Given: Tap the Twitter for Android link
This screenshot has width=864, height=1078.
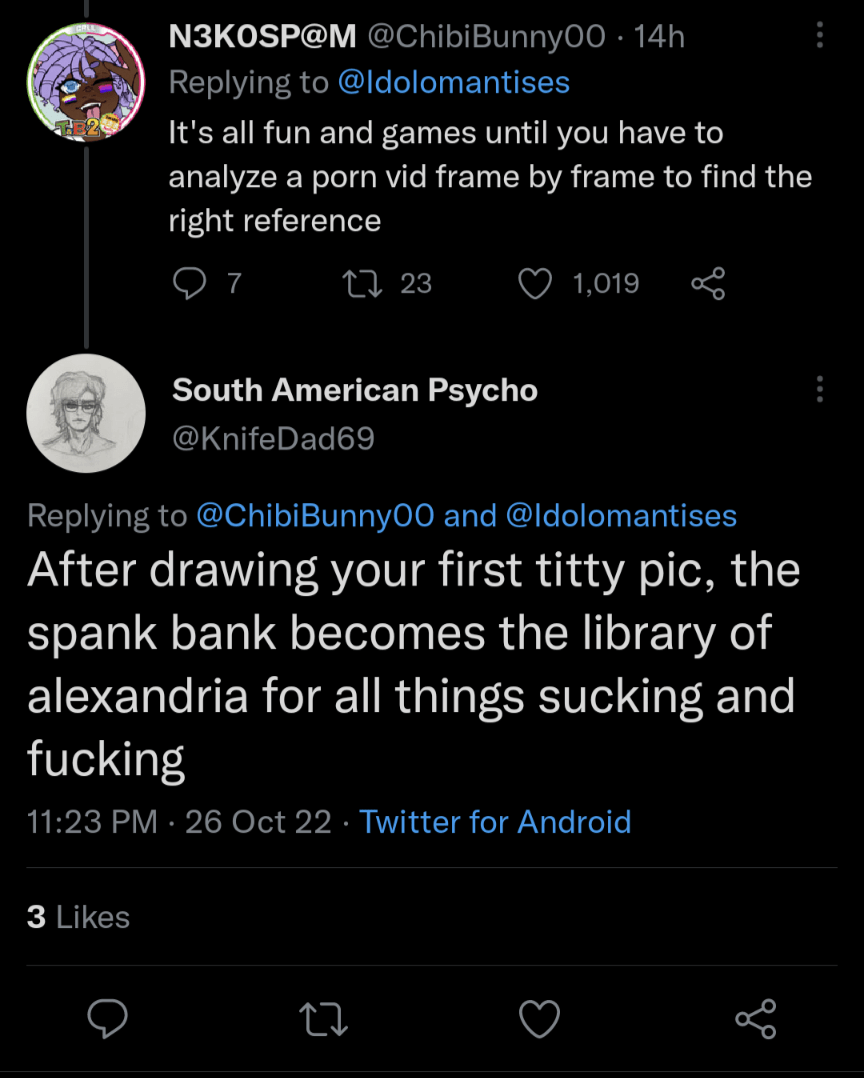Looking at the screenshot, I should click(x=495, y=822).
